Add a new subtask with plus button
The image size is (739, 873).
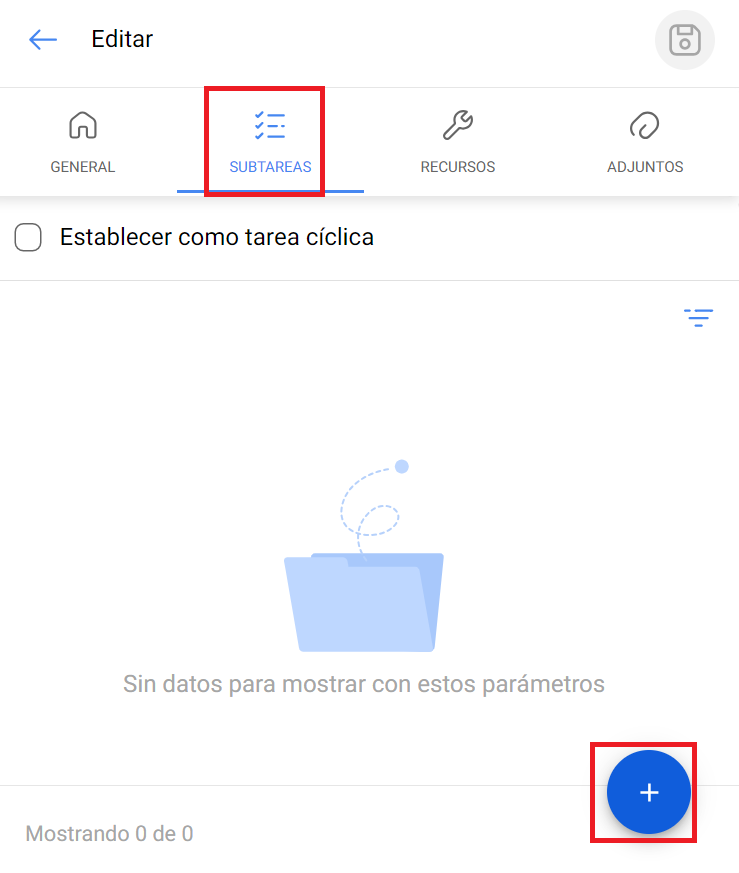point(649,792)
